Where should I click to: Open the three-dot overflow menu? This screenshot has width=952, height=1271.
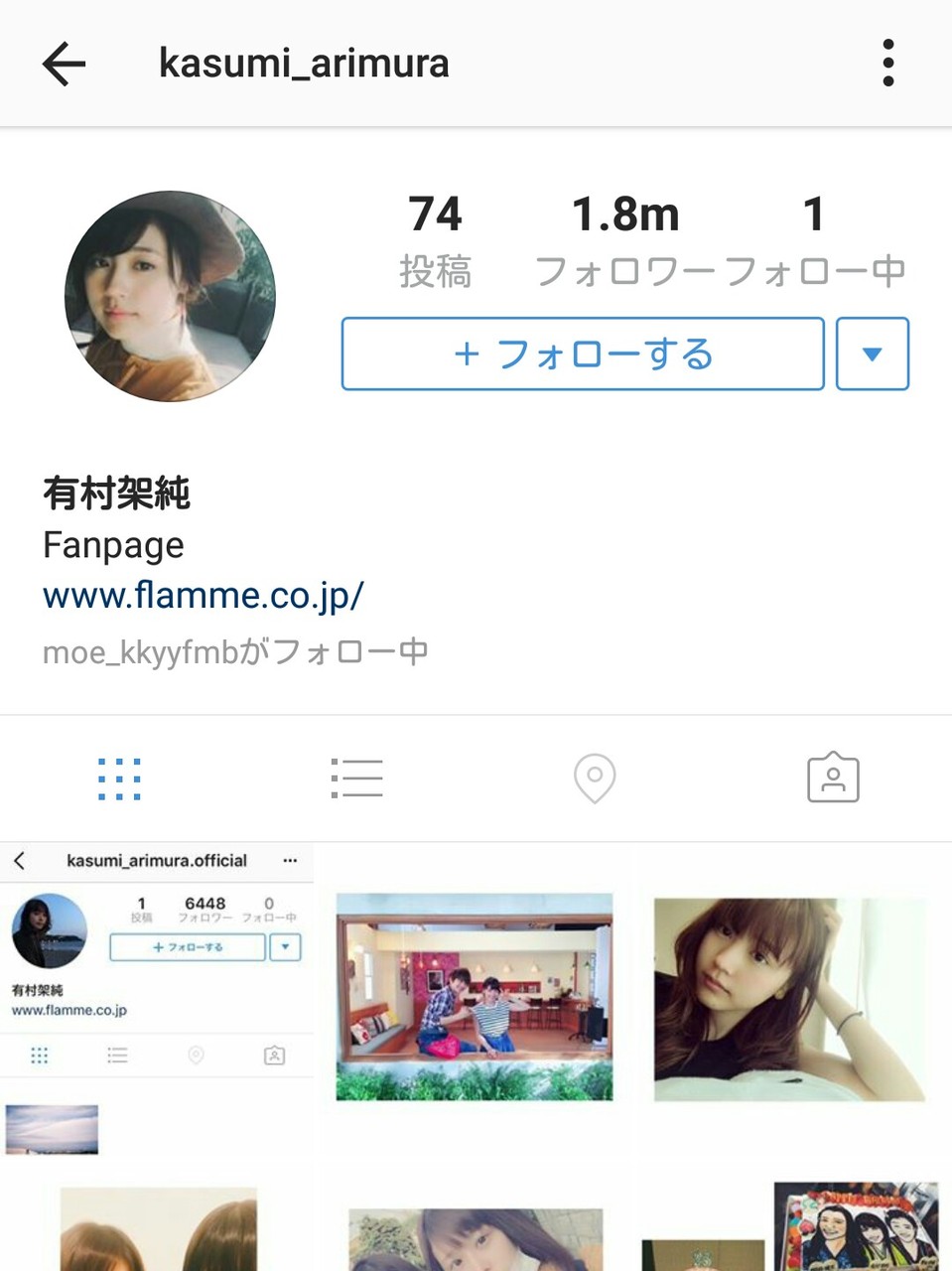point(887,64)
